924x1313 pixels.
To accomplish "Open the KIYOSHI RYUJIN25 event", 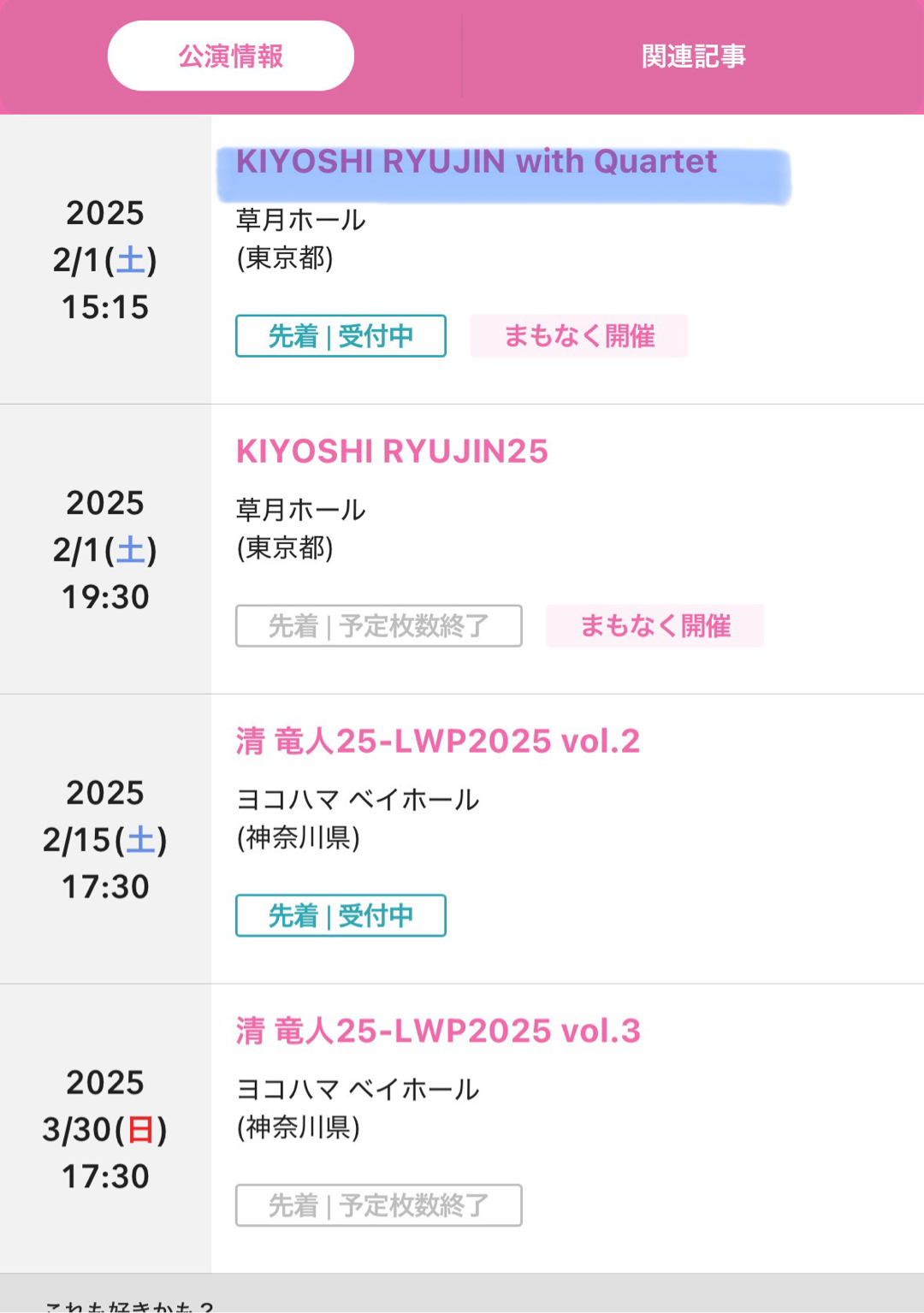I will pos(392,452).
